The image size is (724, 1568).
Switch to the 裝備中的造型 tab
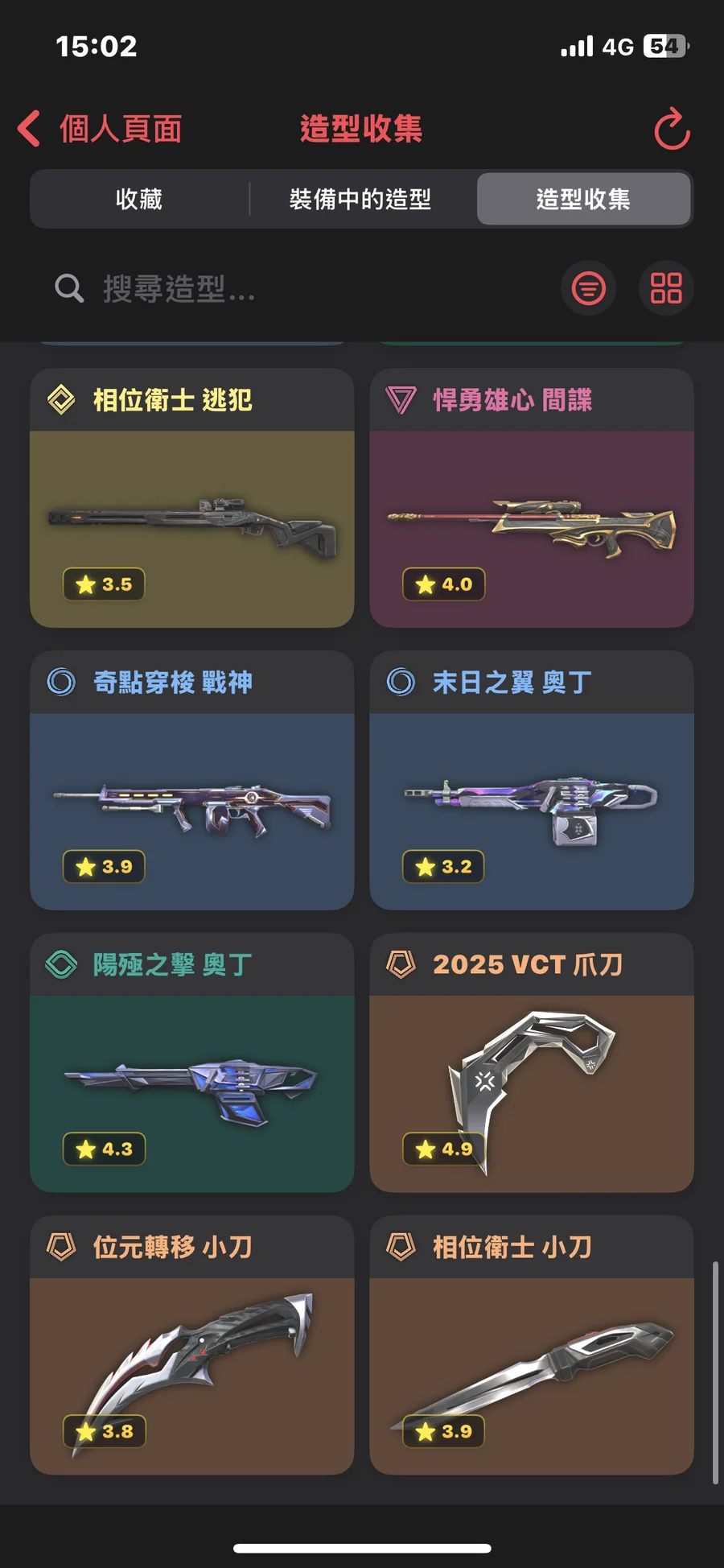[x=360, y=199]
